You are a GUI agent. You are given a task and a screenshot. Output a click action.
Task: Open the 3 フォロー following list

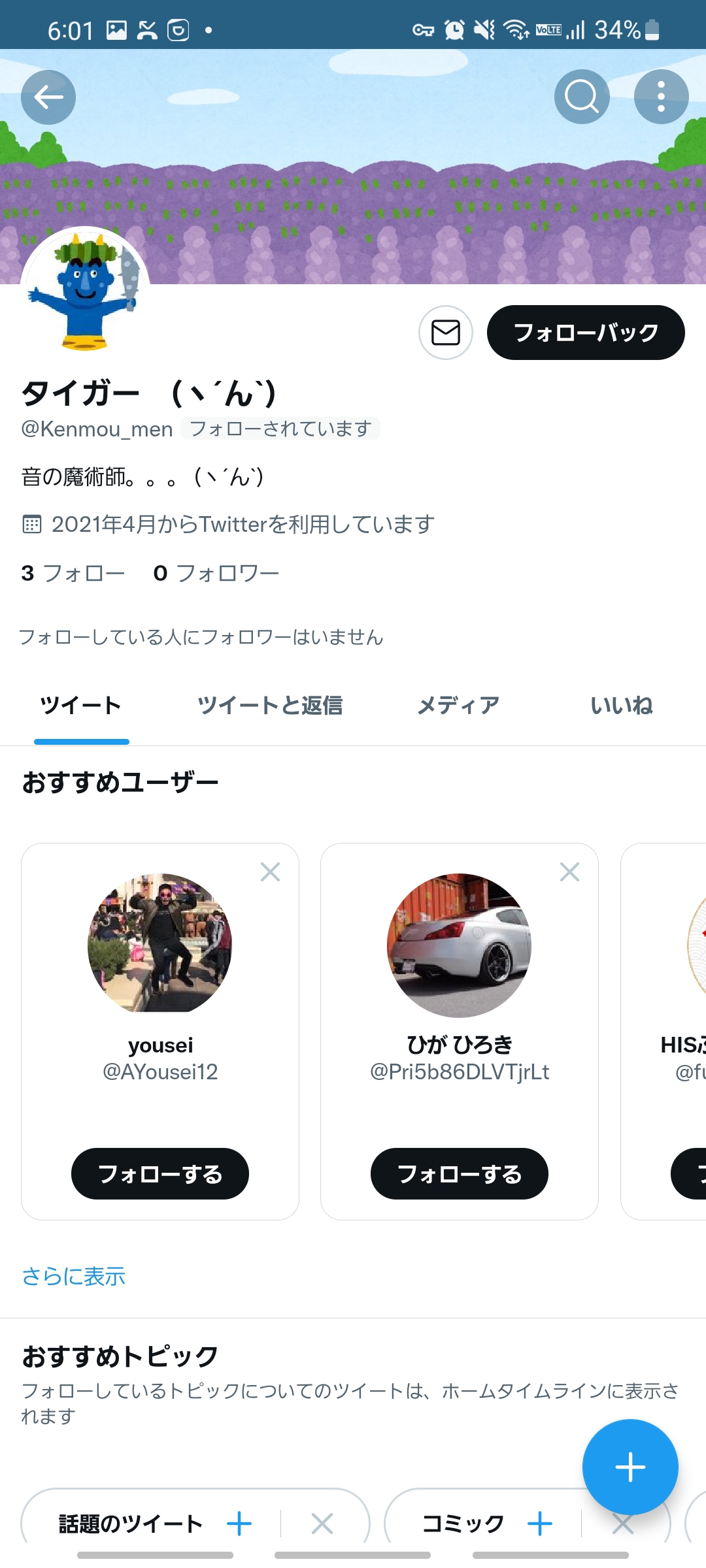(x=73, y=573)
